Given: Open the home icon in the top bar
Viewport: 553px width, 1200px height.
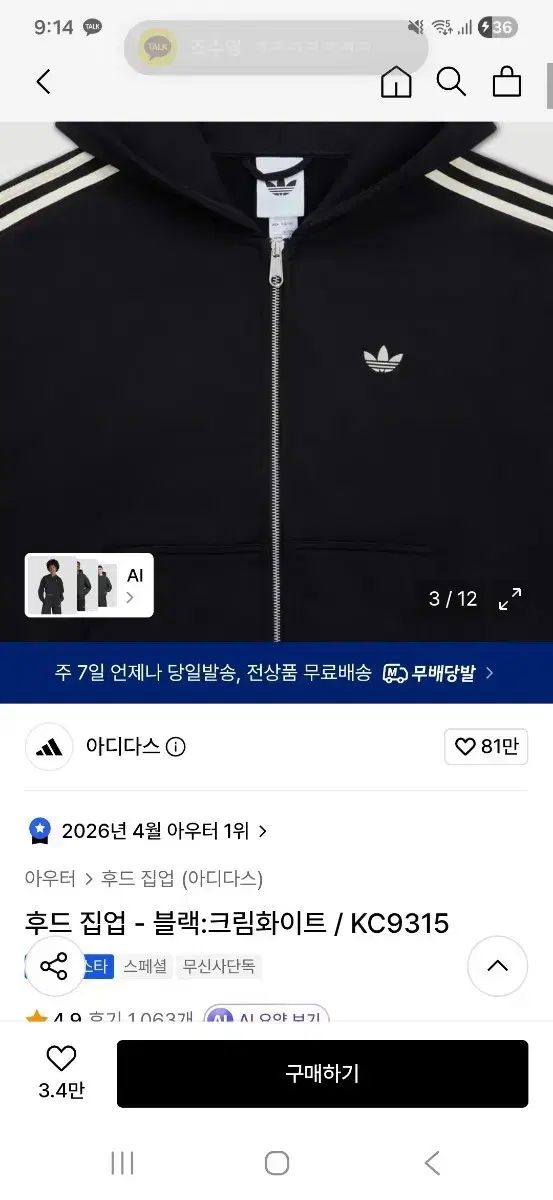Looking at the screenshot, I should (396, 82).
